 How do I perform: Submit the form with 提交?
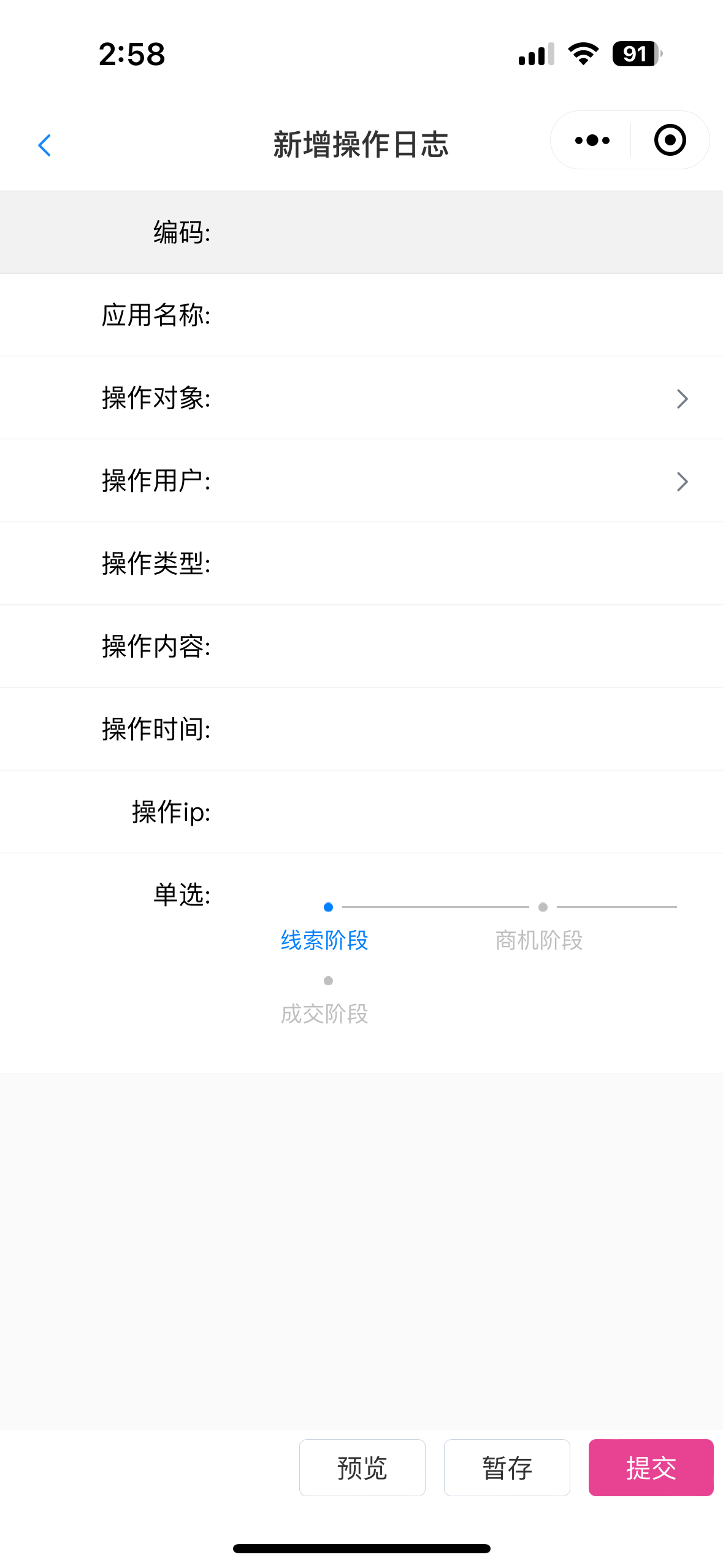651,1468
